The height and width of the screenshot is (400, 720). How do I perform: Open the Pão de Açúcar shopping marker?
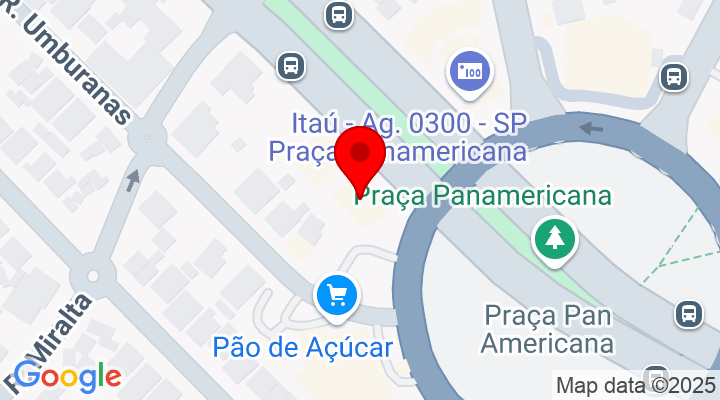[337, 296]
